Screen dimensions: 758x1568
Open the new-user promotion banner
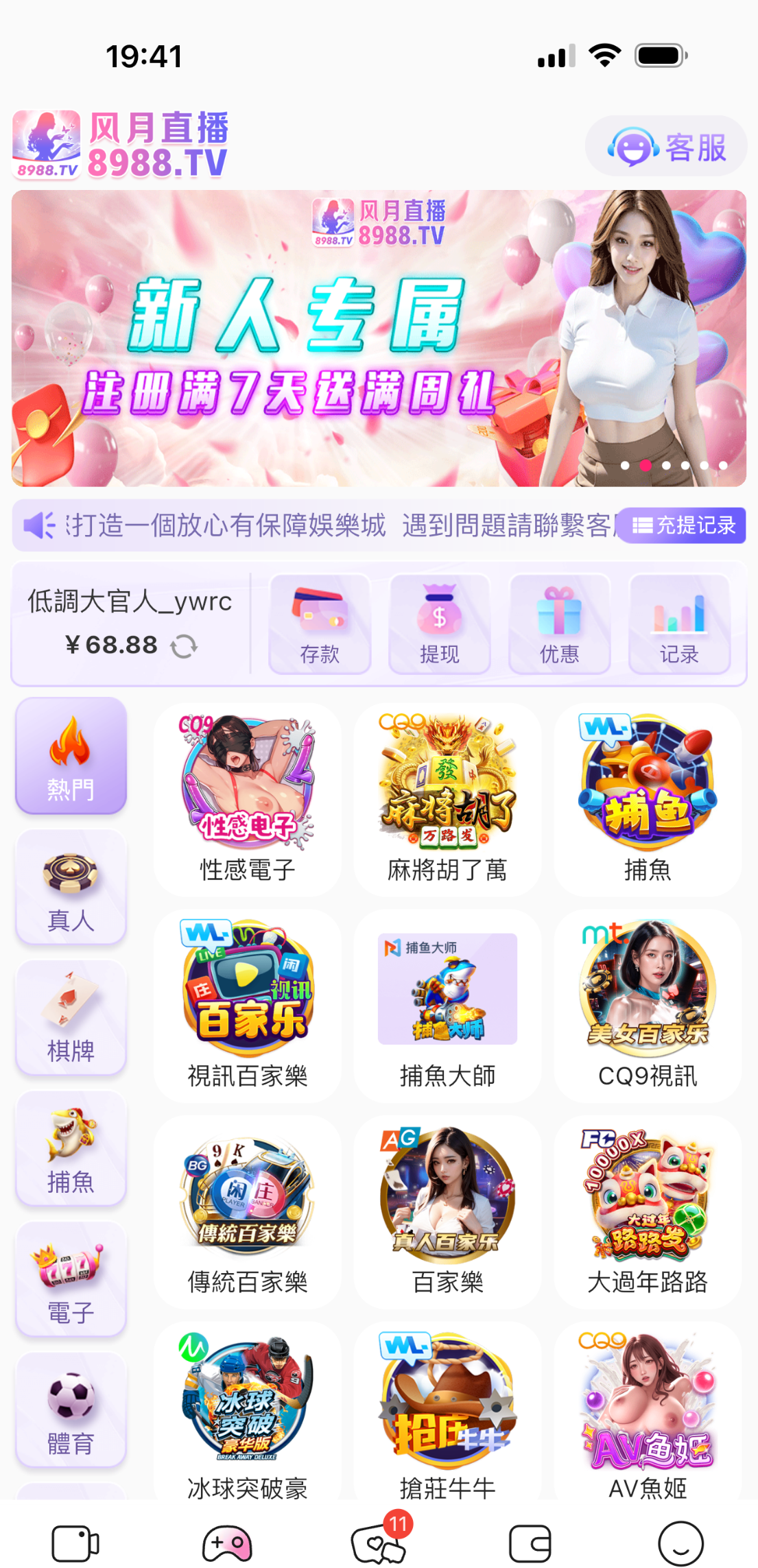coord(379,338)
